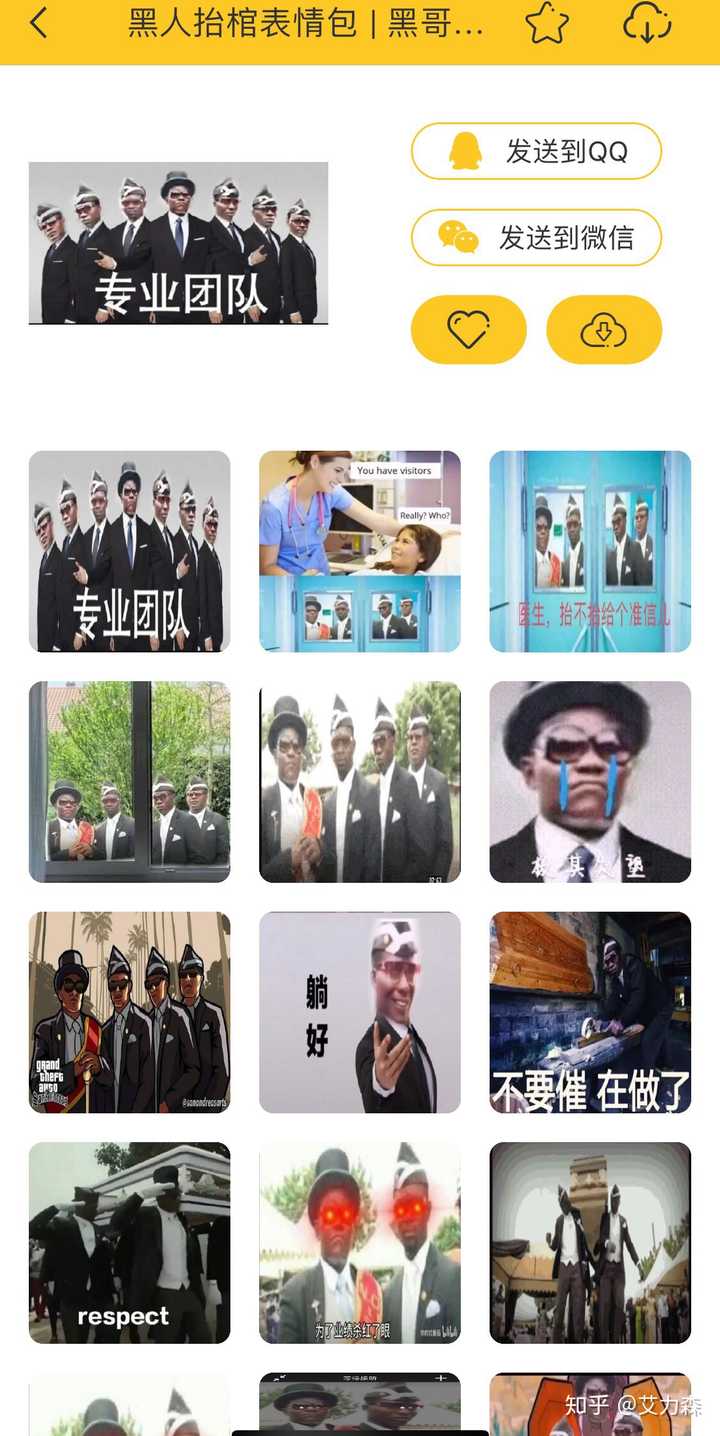Send the selected sticker to QQ

coord(536,152)
